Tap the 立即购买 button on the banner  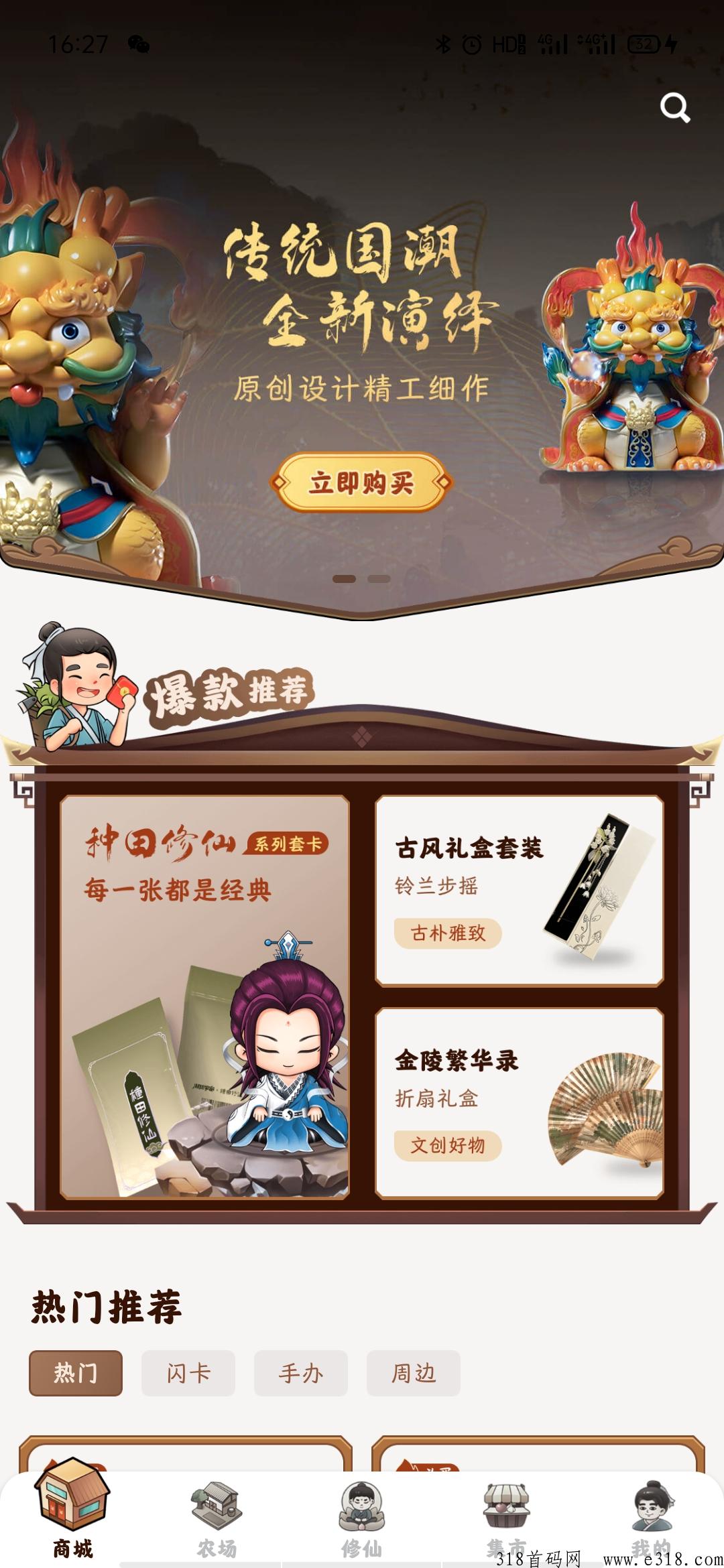[x=361, y=482]
